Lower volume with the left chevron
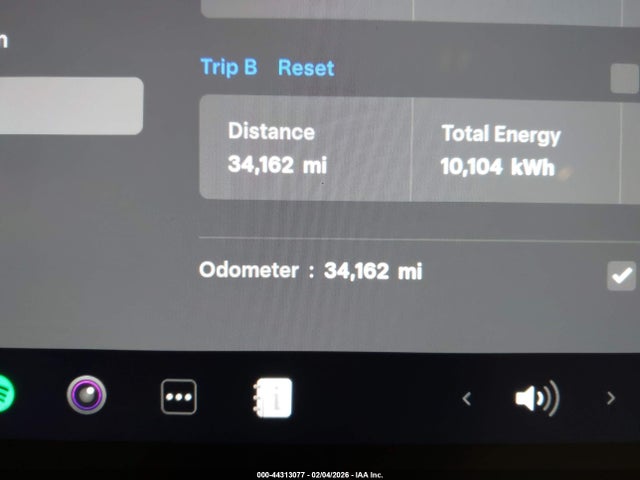Image resolution: width=640 pixels, height=480 pixels. (466, 399)
